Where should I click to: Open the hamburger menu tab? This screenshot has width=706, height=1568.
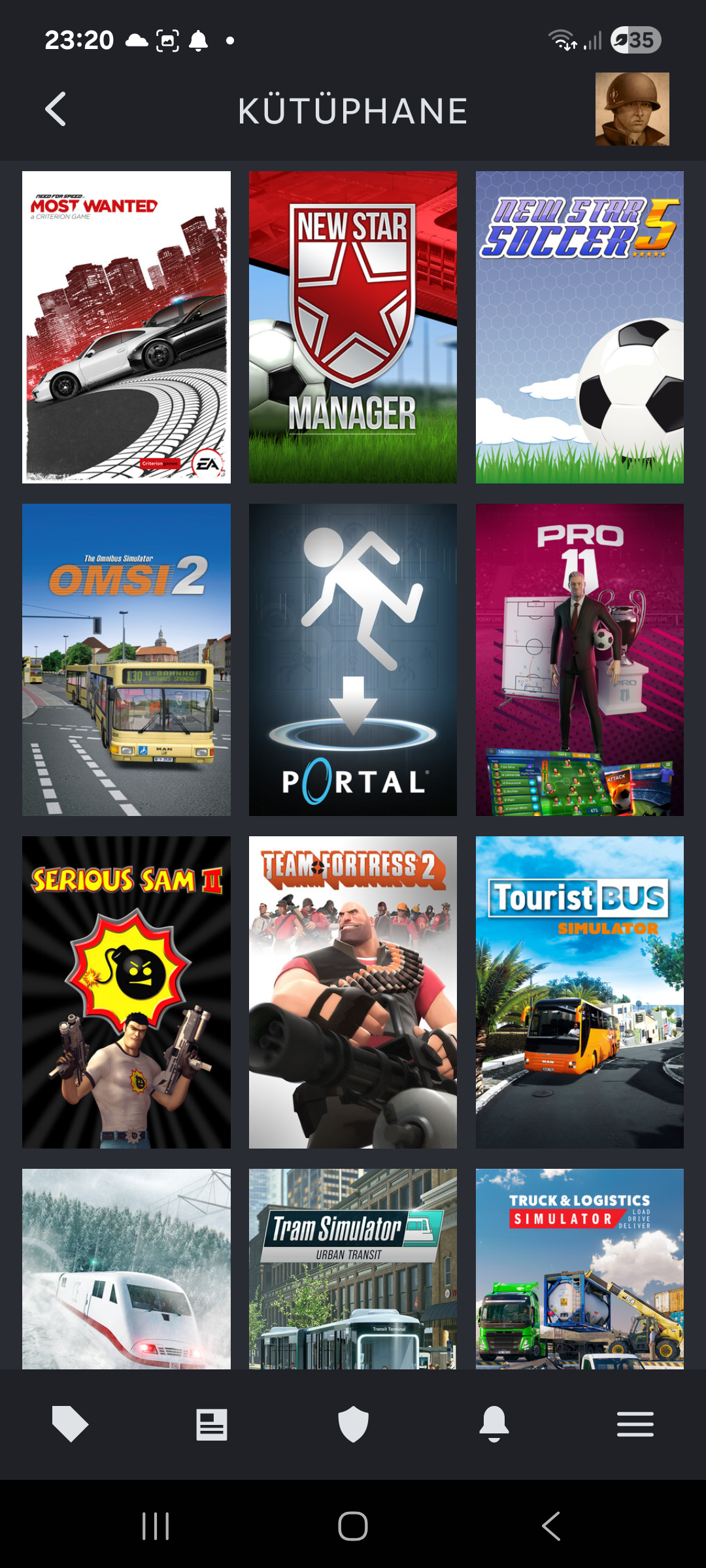pyautogui.click(x=635, y=1424)
